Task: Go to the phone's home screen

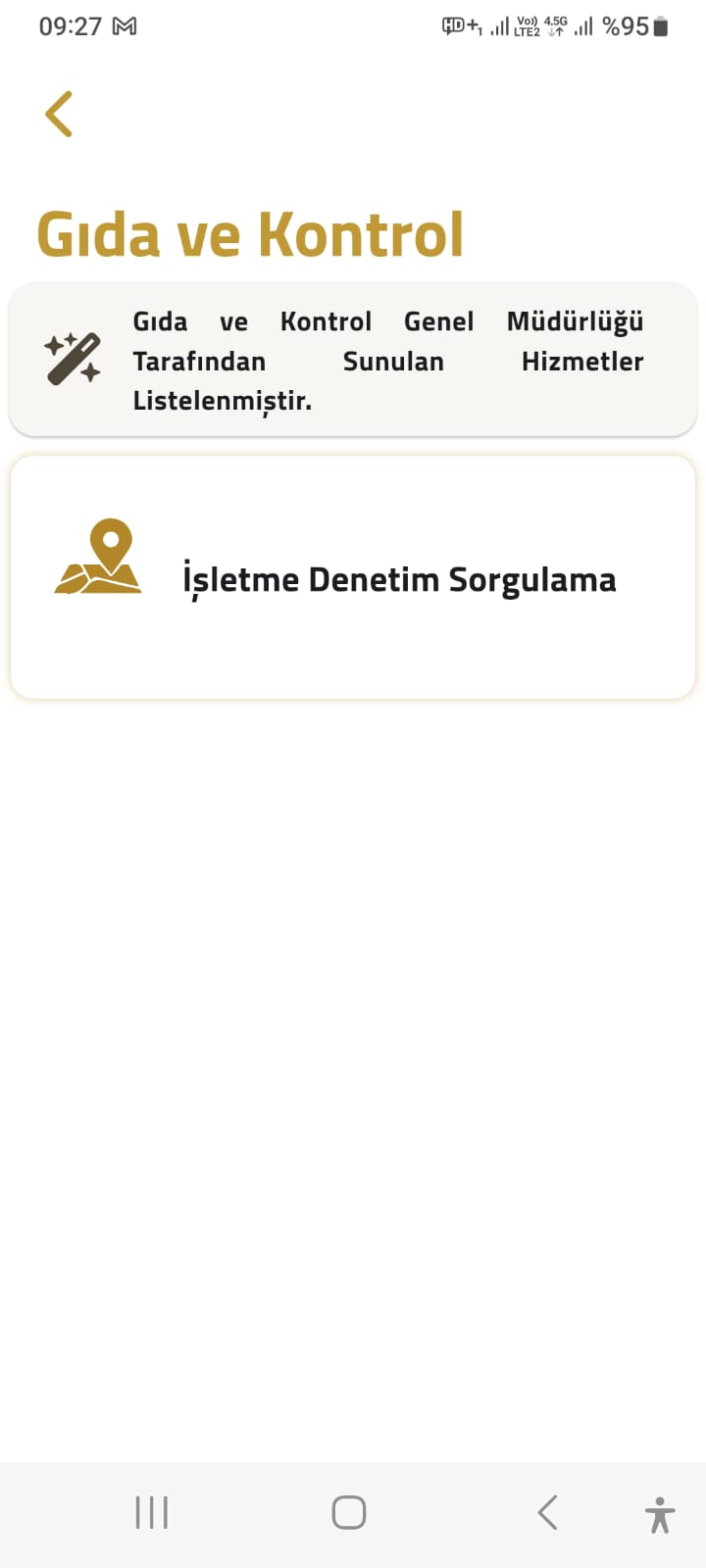Action: 349,1512
